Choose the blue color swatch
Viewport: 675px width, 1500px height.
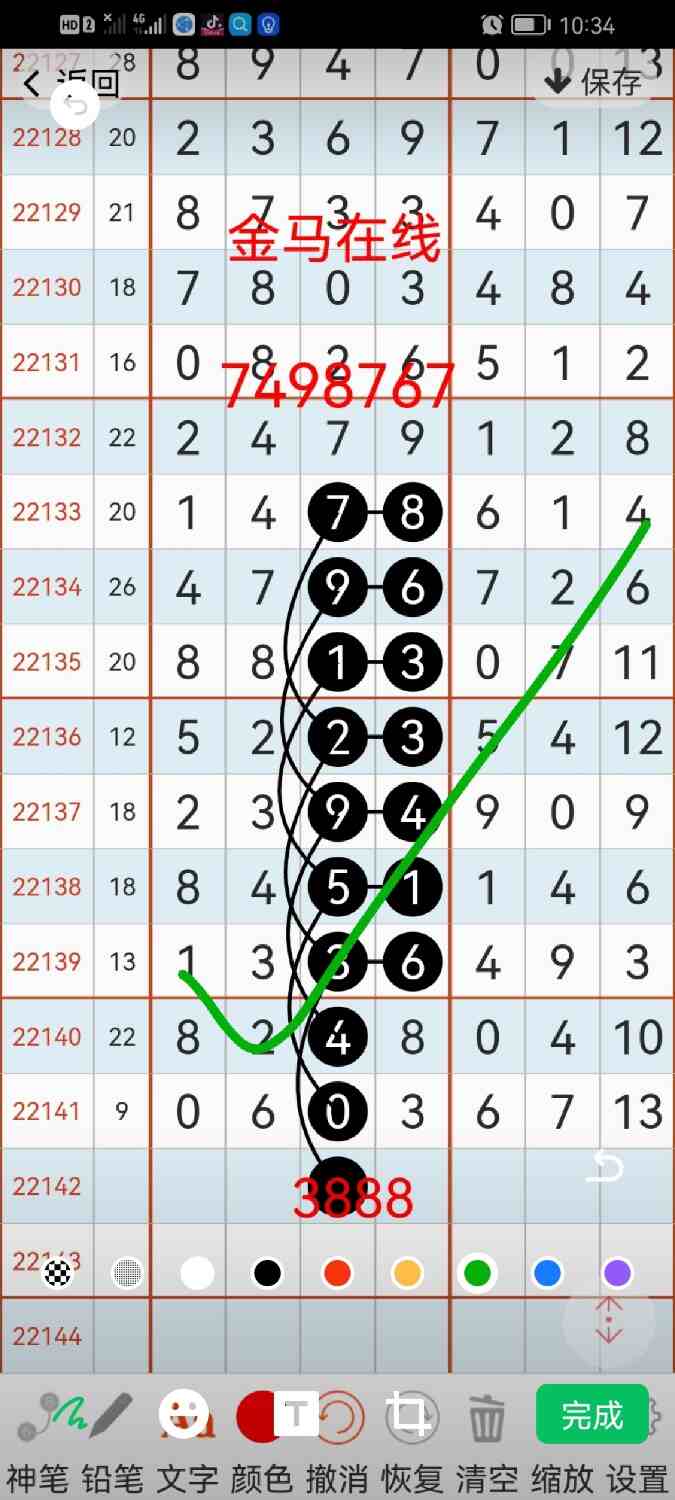547,1273
